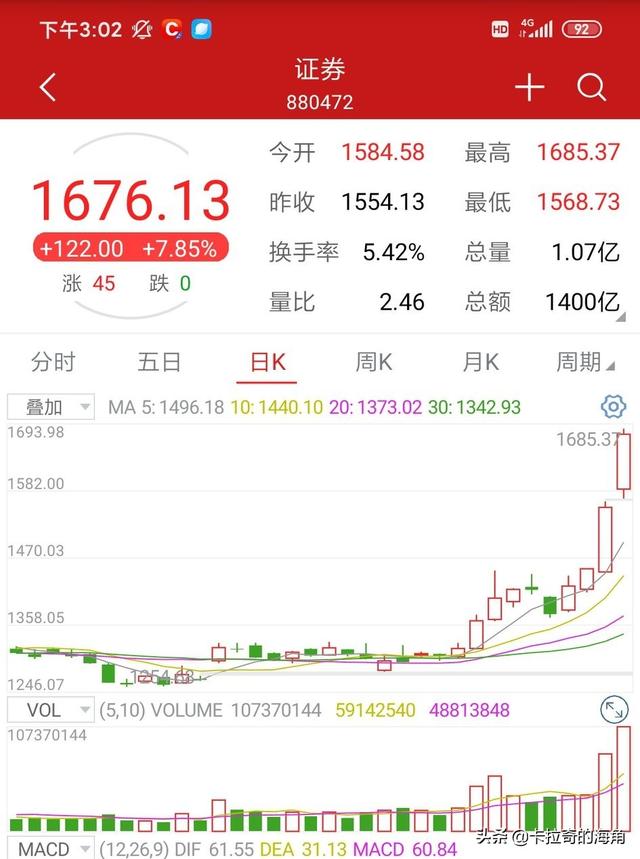Expand chart to full screen
Image resolution: width=640 pixels, height=859 pixels.
point(613,710)
